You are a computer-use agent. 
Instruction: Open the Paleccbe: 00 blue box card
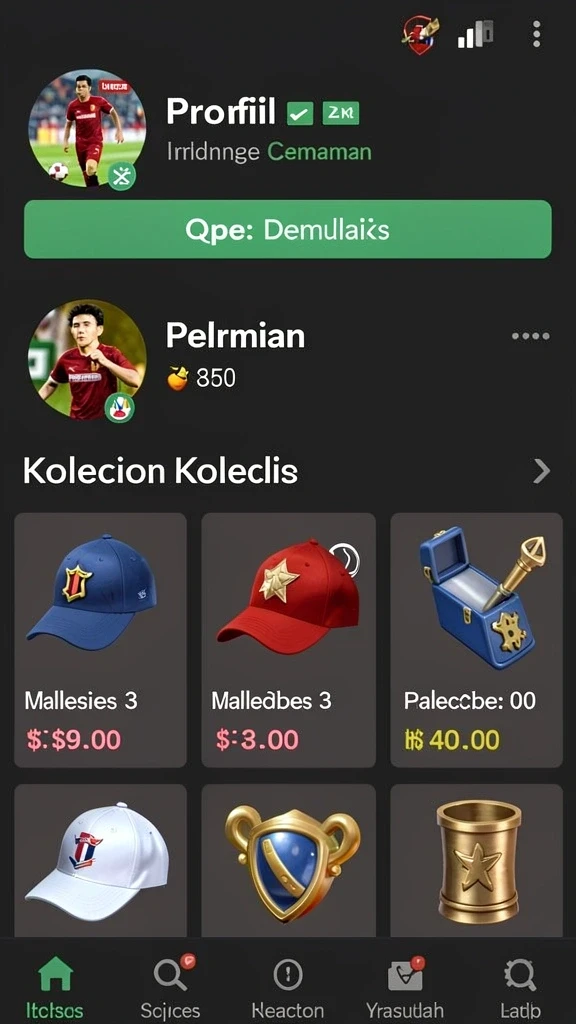point(476,640)
